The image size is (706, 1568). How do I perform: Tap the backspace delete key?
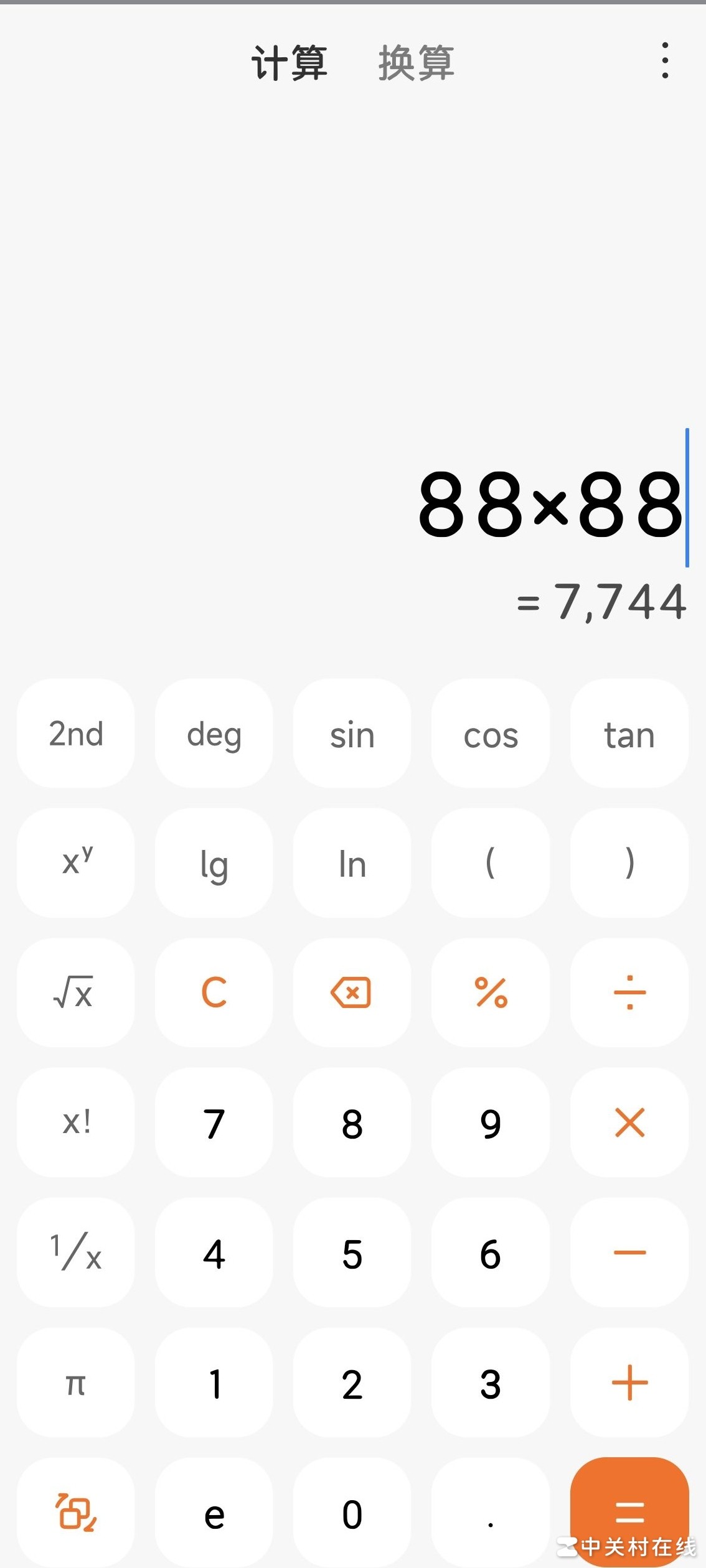coord(352,992)
